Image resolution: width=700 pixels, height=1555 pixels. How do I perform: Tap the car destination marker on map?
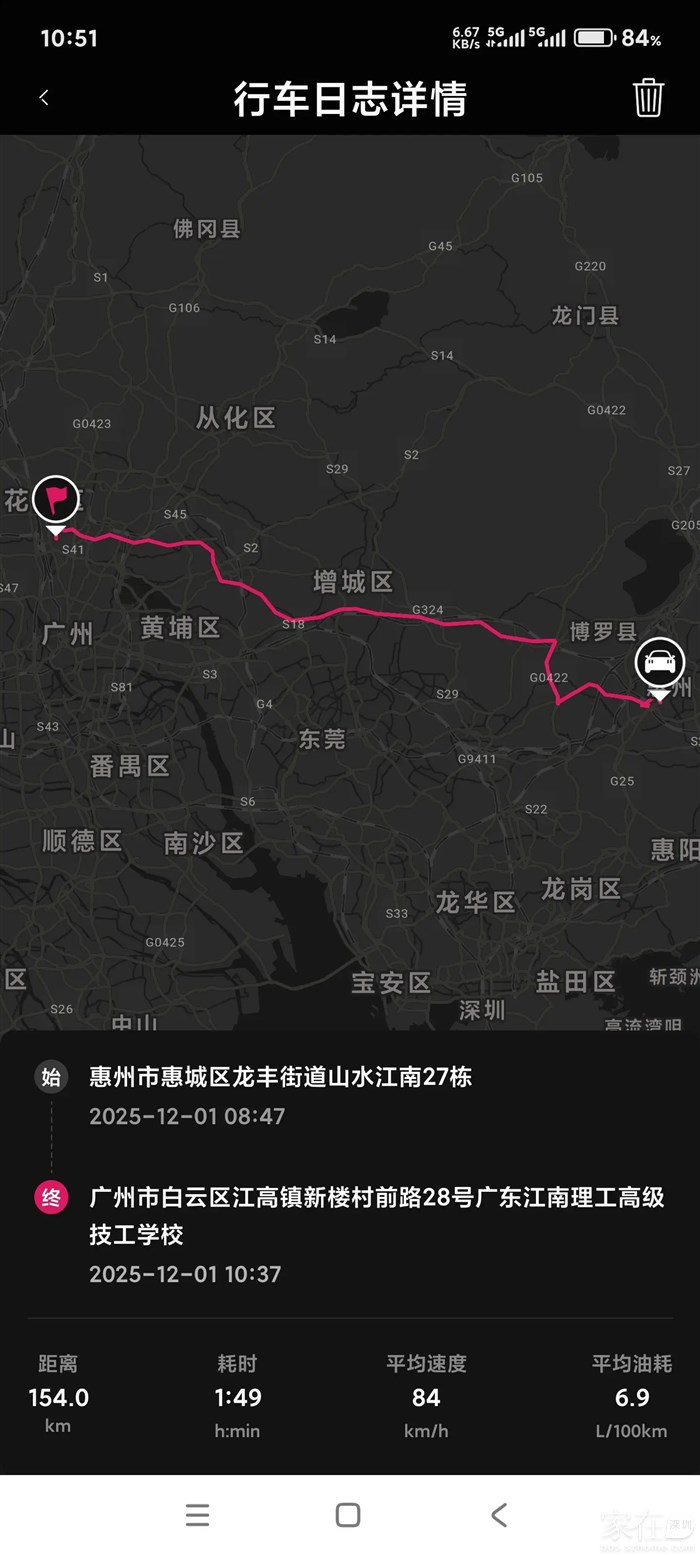point(660,662)
